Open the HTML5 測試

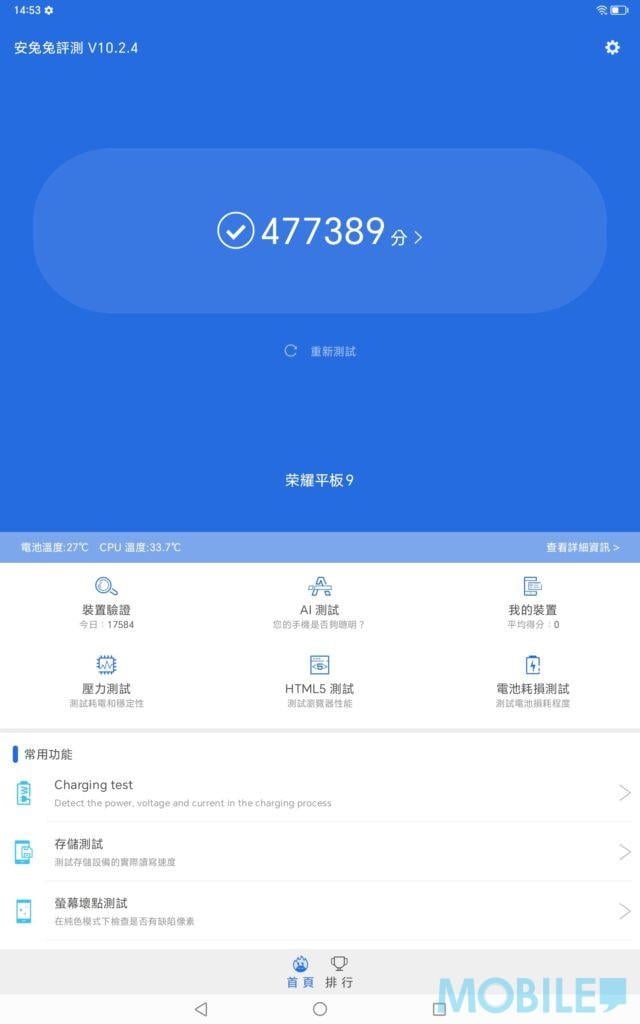pyautogui.click(x=320, y=680)
